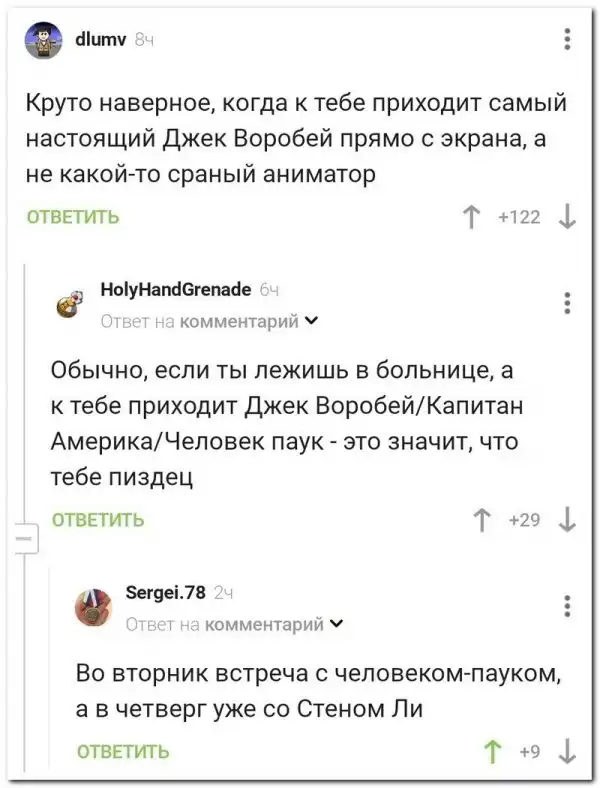Open overflow menu on Sergei.78's comment
The width and height of the screenshot is (600, 788).
coord(568,606)
